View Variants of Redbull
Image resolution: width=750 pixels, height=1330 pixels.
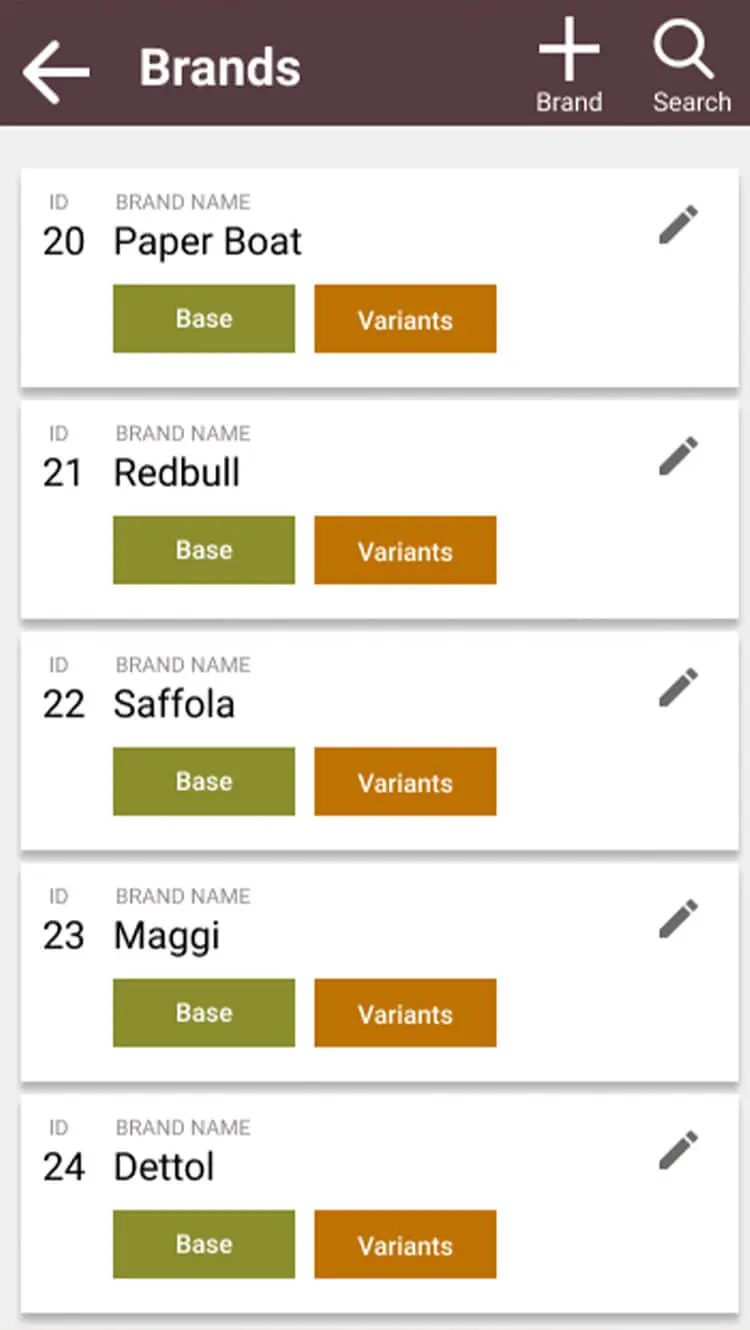point(405,550)
